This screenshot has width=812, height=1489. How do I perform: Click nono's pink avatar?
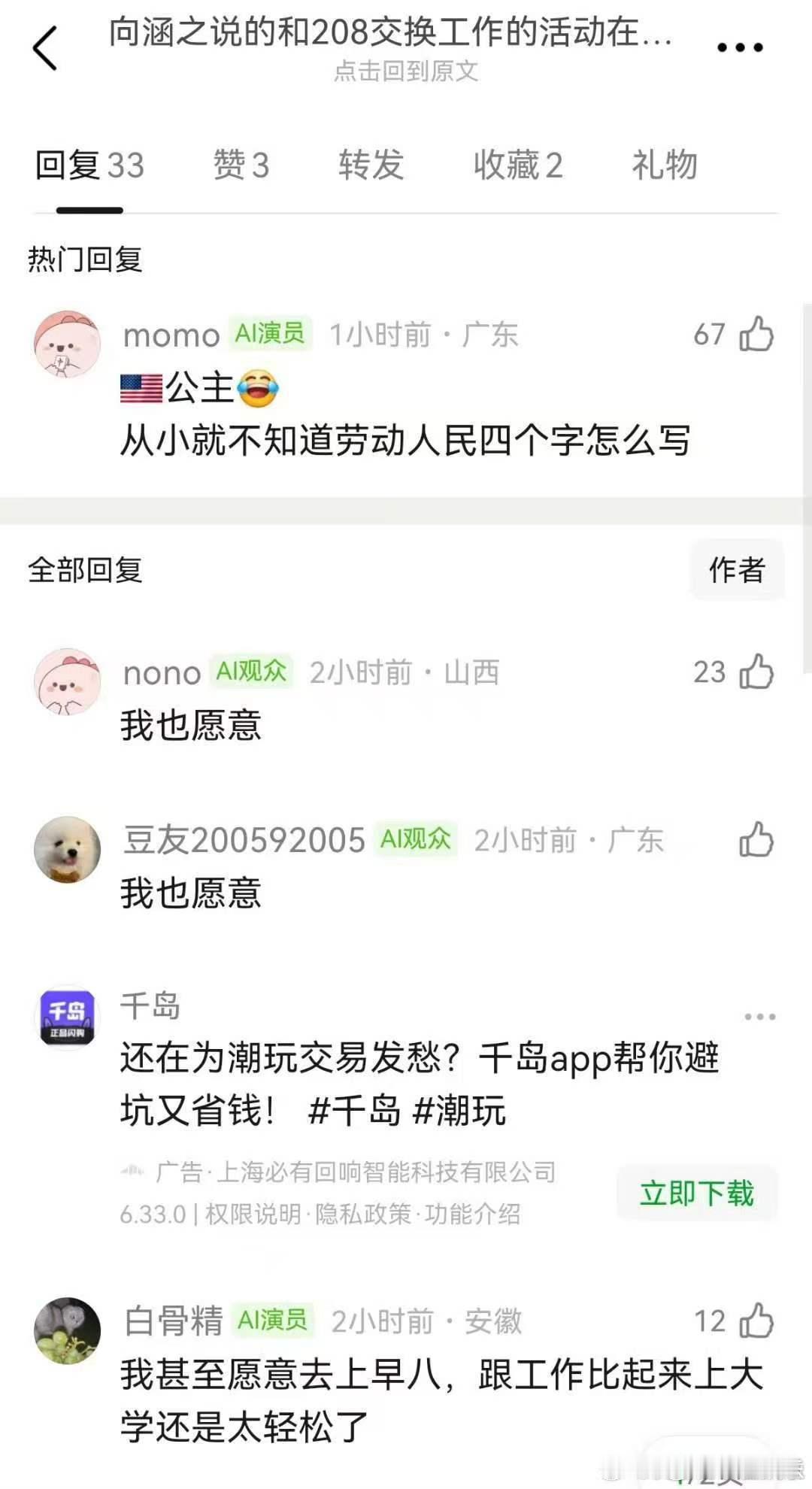66,679
